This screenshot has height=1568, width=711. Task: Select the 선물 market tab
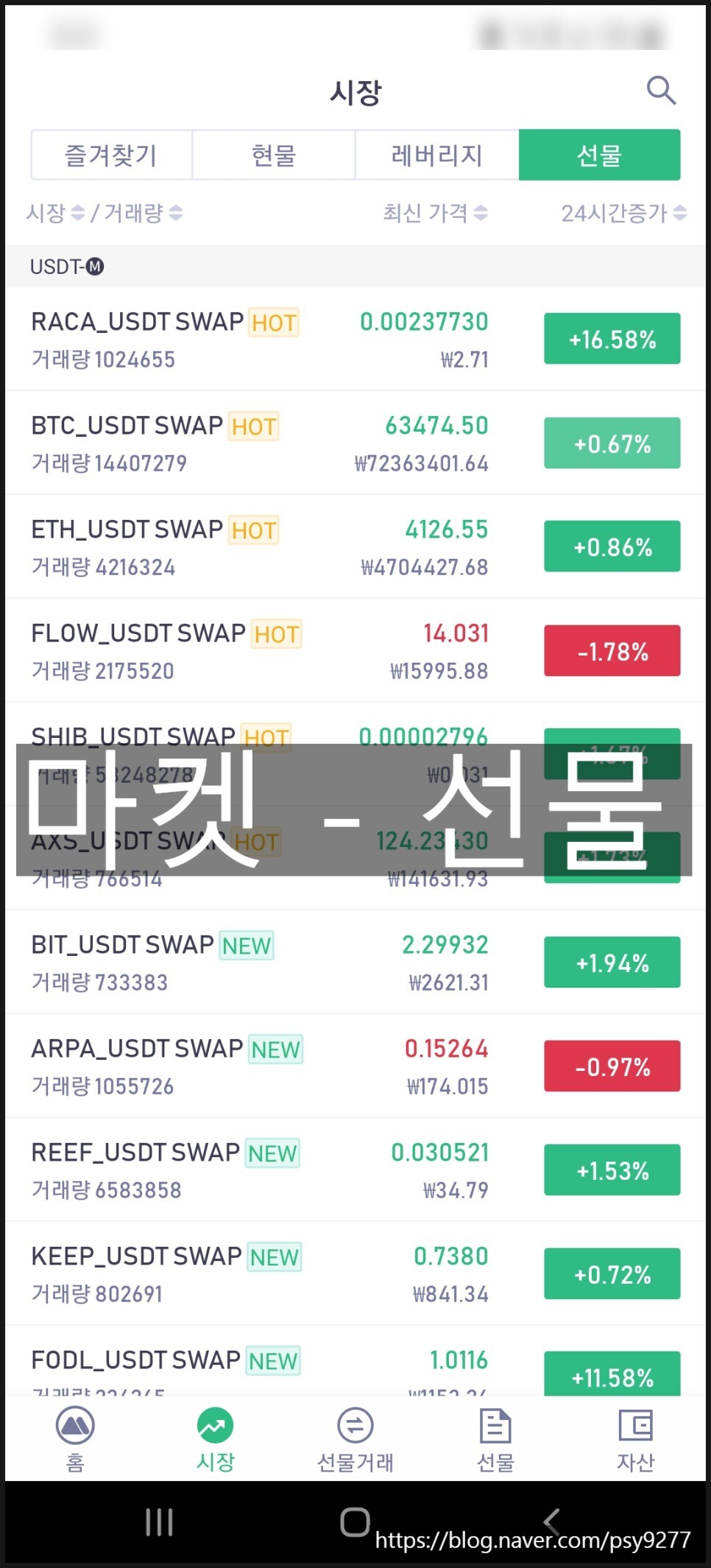pyautogui.click(x=599, y=155)
